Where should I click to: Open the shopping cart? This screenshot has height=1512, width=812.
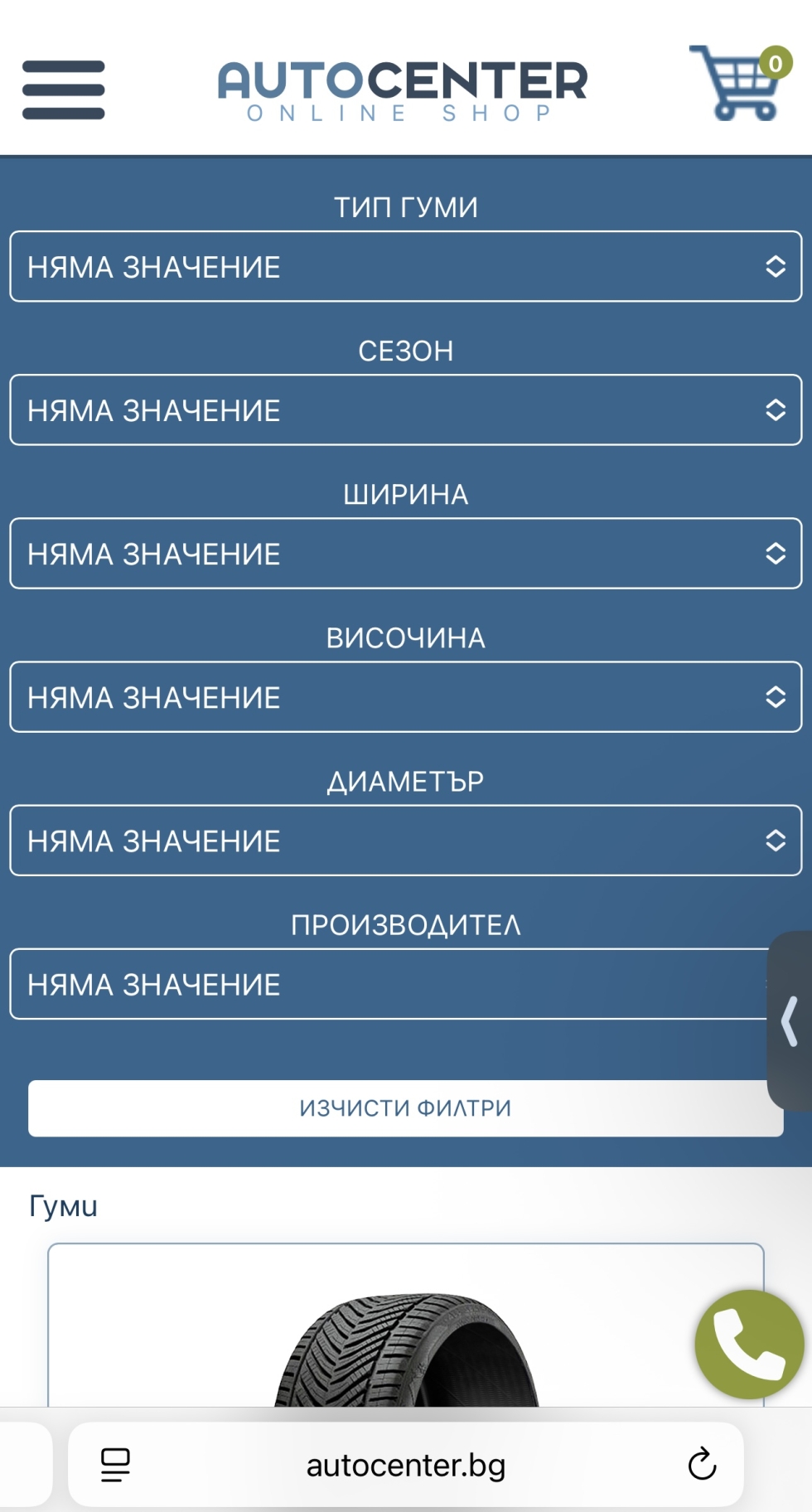(x=740, y=83)
